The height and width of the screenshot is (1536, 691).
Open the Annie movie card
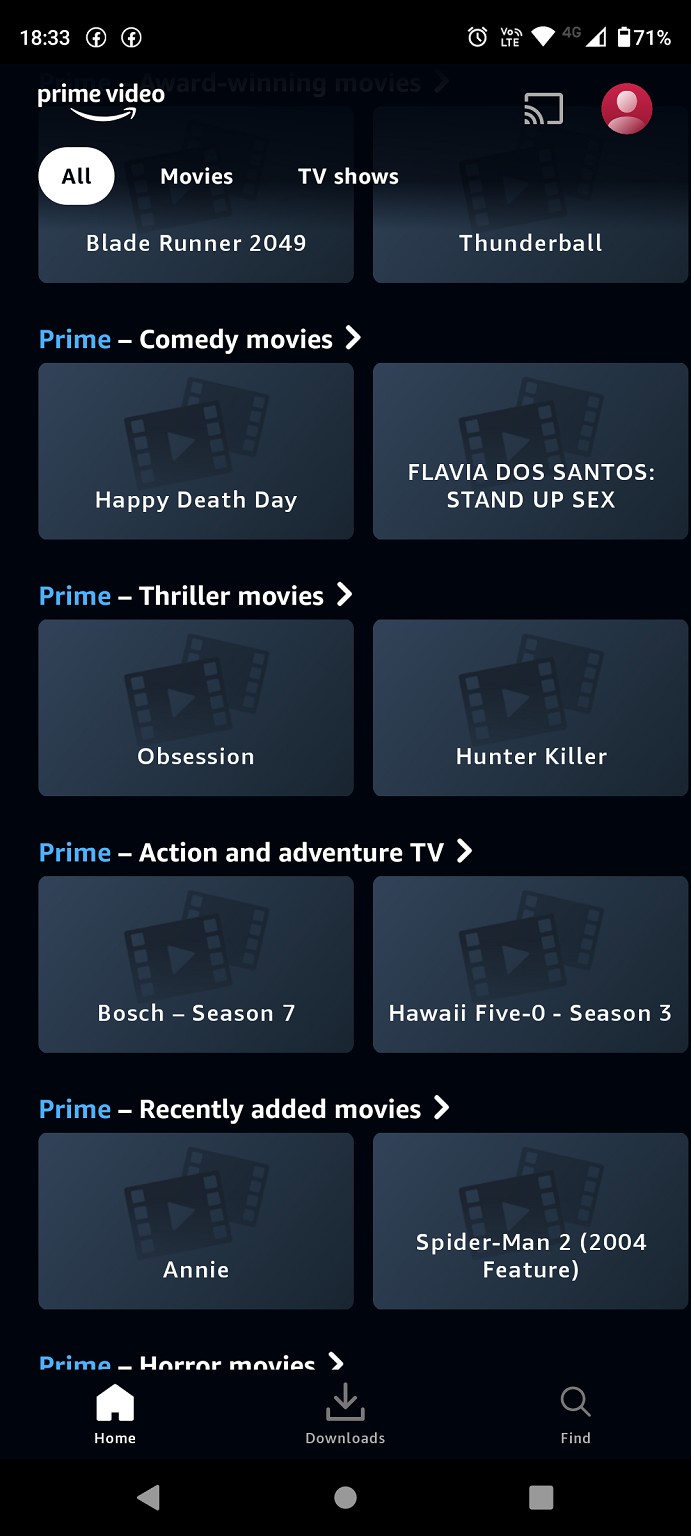point(196,1221)
